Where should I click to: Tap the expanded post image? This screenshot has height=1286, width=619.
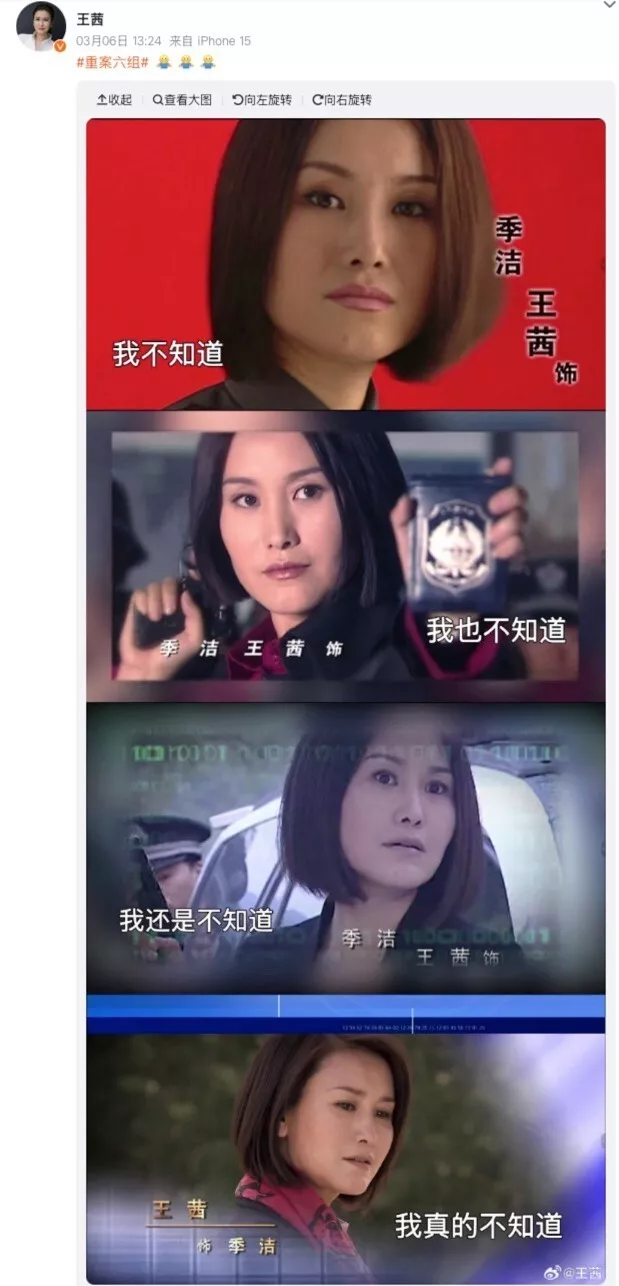tap(345, 700)
